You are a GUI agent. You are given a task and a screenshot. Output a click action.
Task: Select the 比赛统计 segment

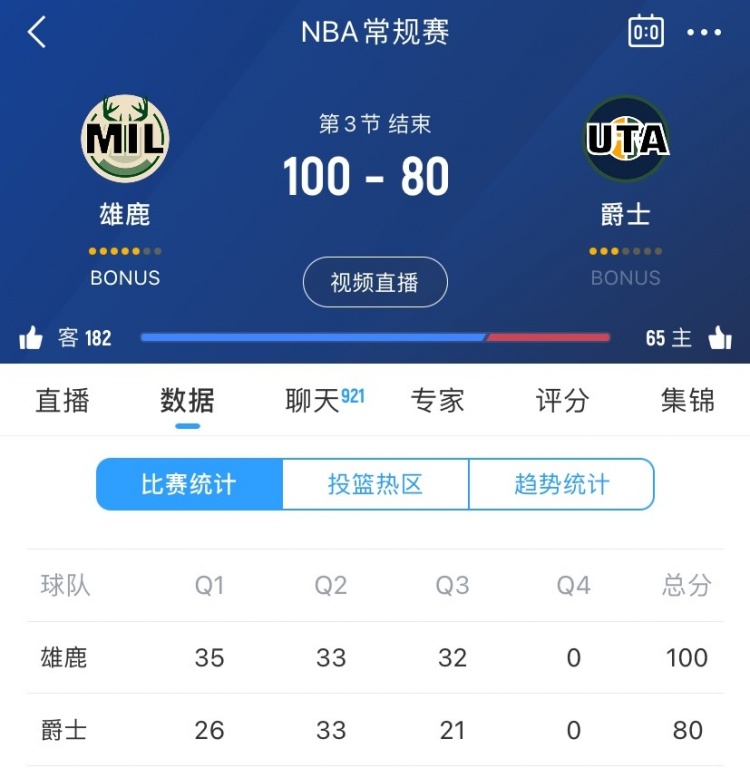(189, 485)
